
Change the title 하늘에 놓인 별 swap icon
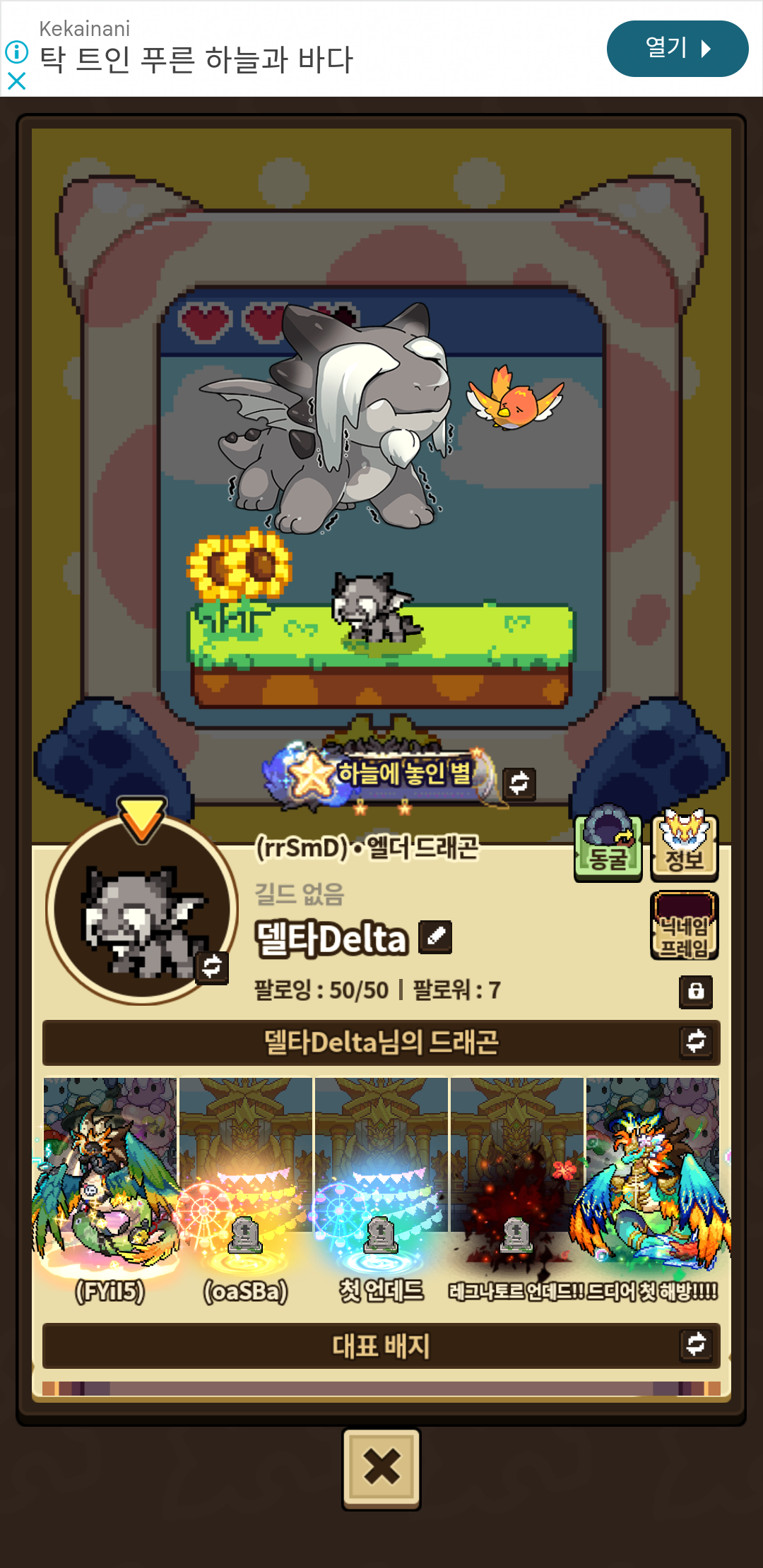click(519, 783)
